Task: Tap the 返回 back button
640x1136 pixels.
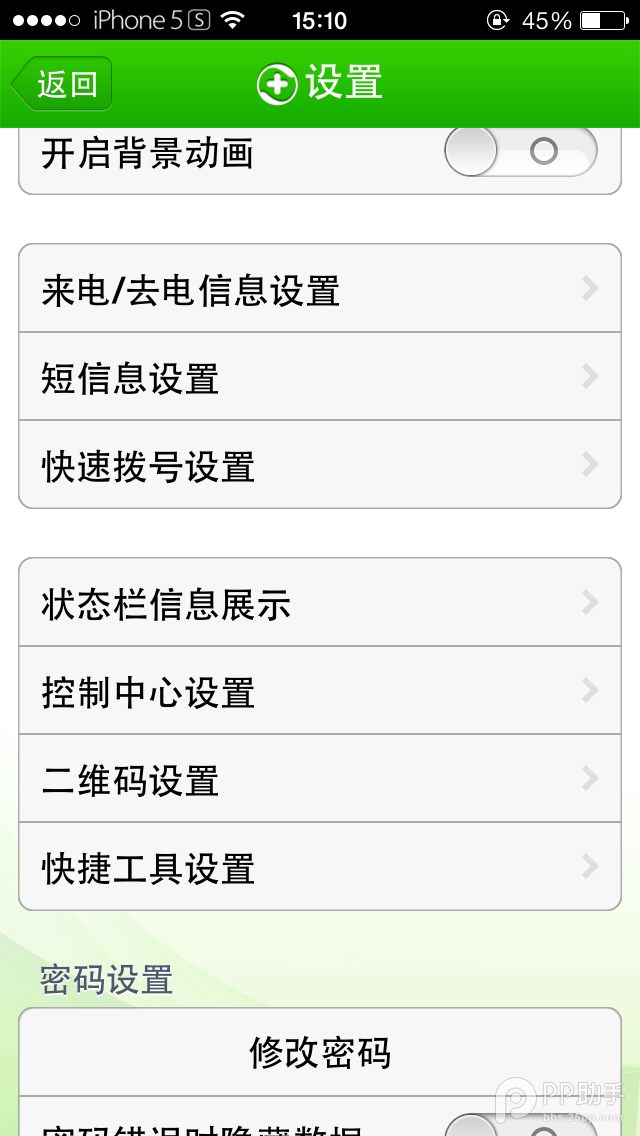Action: pyautogui.click(x=62, y=84)
